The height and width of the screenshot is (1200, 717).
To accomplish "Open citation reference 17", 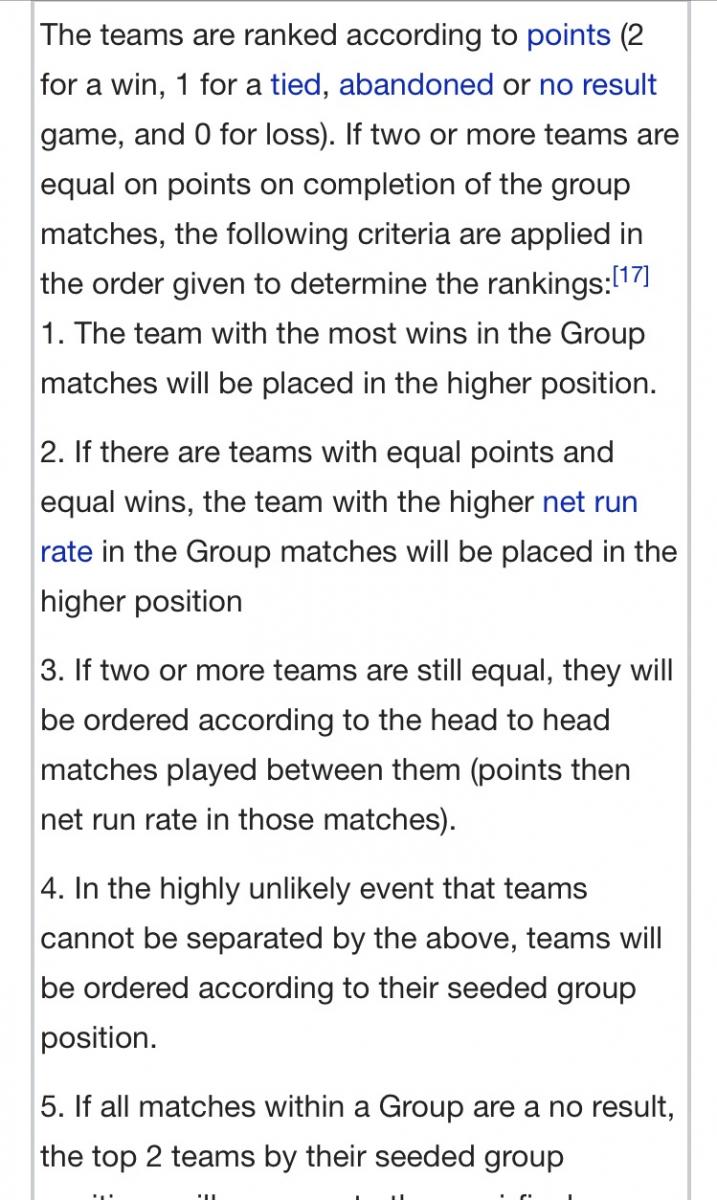I will tap(630, 278).
